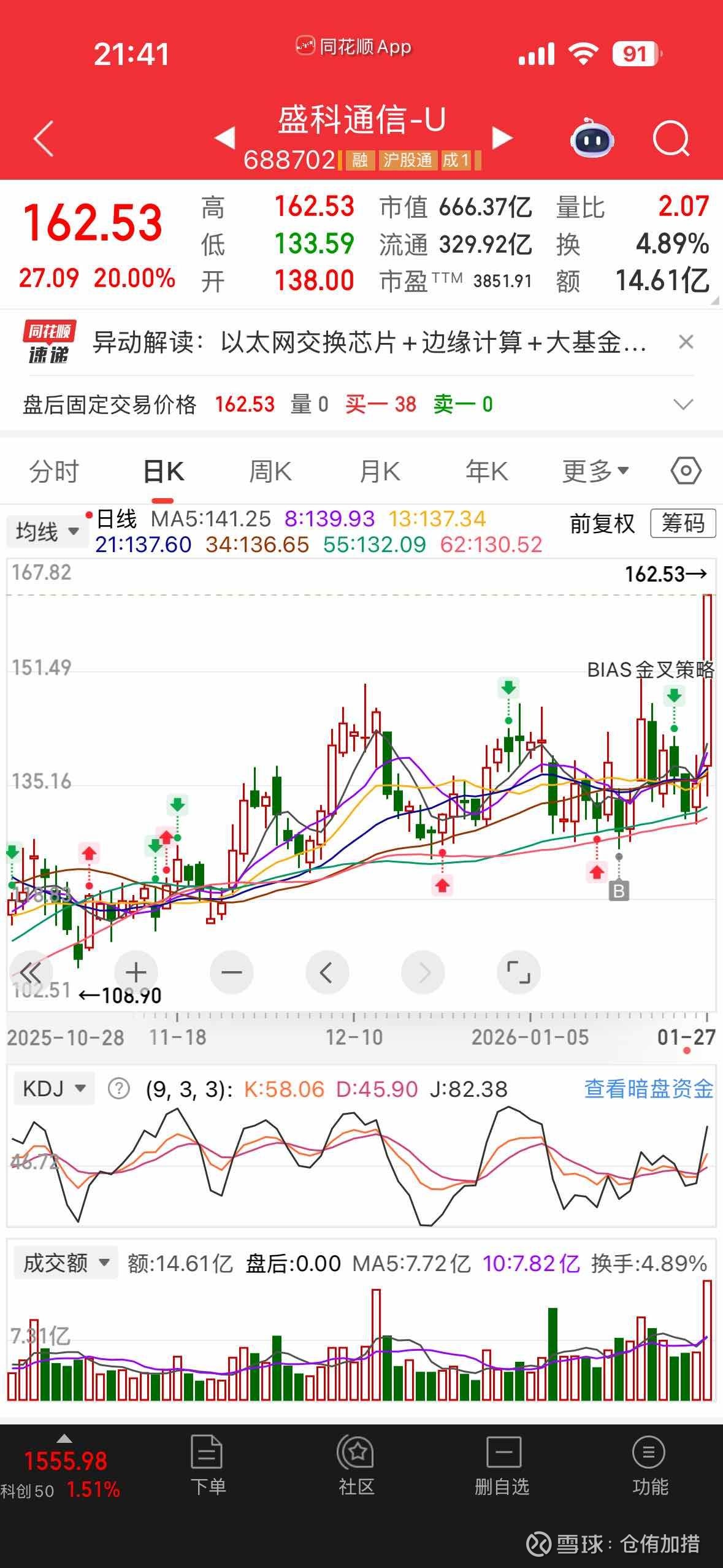723x1568 pixels.
Task: Jump to chart start with double-left arrow
Action: coord(32,972)
